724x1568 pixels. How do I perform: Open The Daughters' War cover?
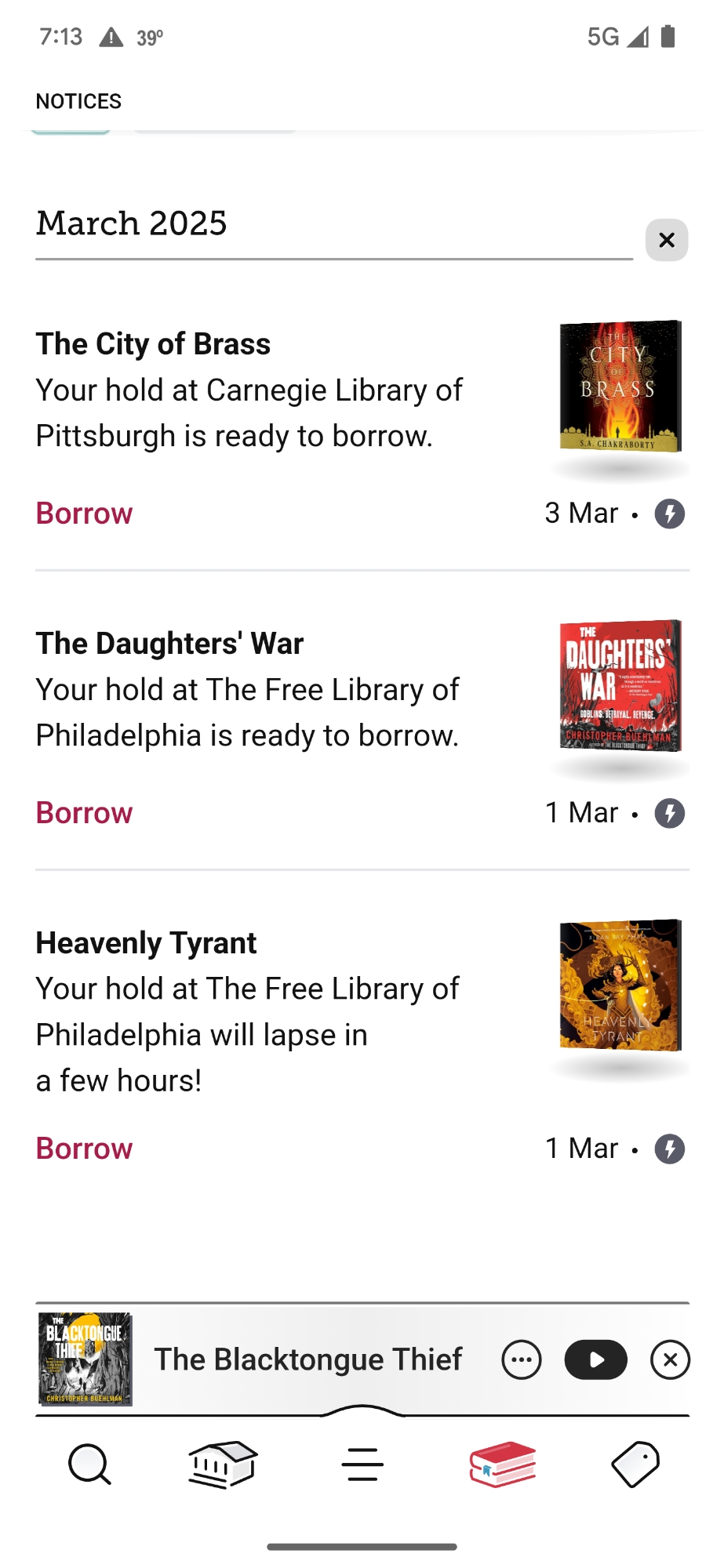620,686
